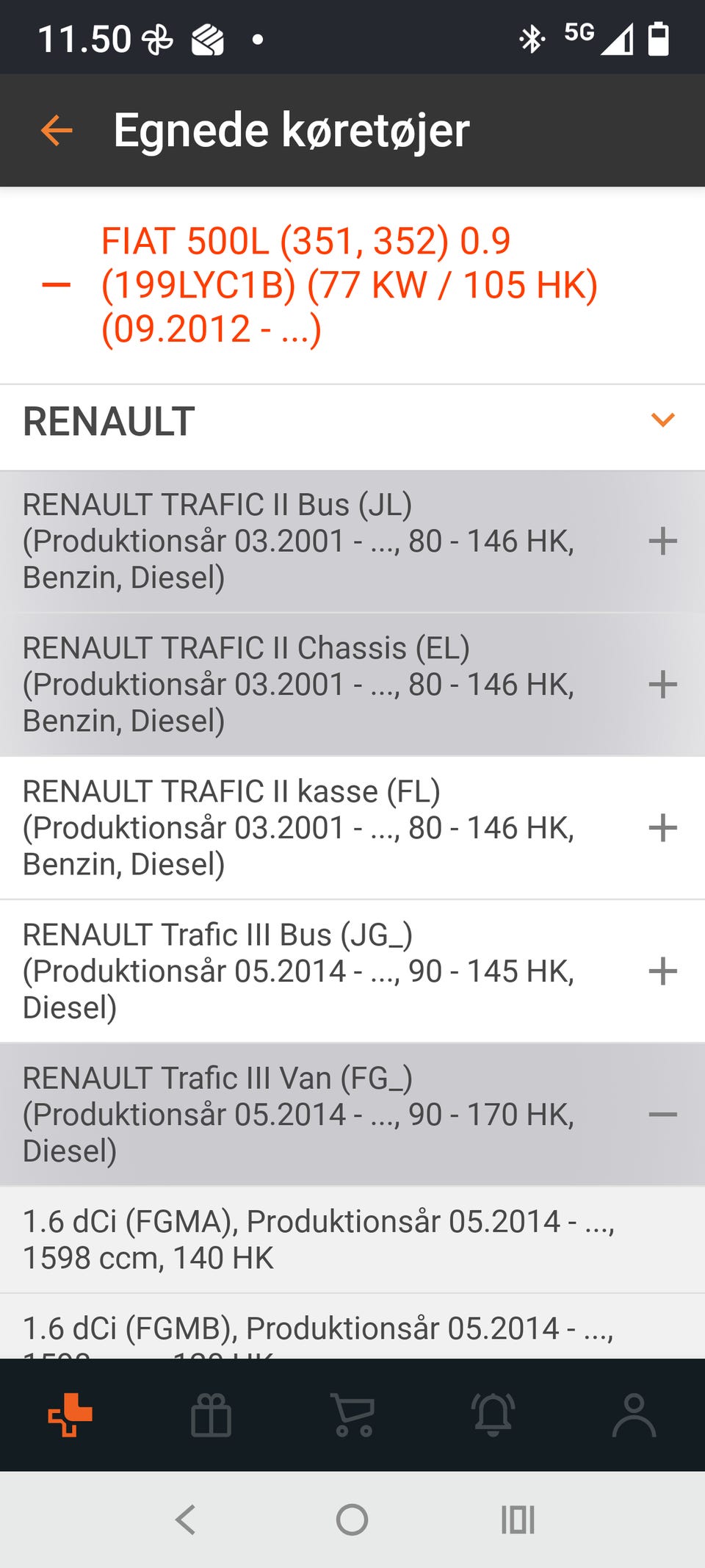Expand RENAULT TRAFIC II Chassis (EL)

coord(662,685)
